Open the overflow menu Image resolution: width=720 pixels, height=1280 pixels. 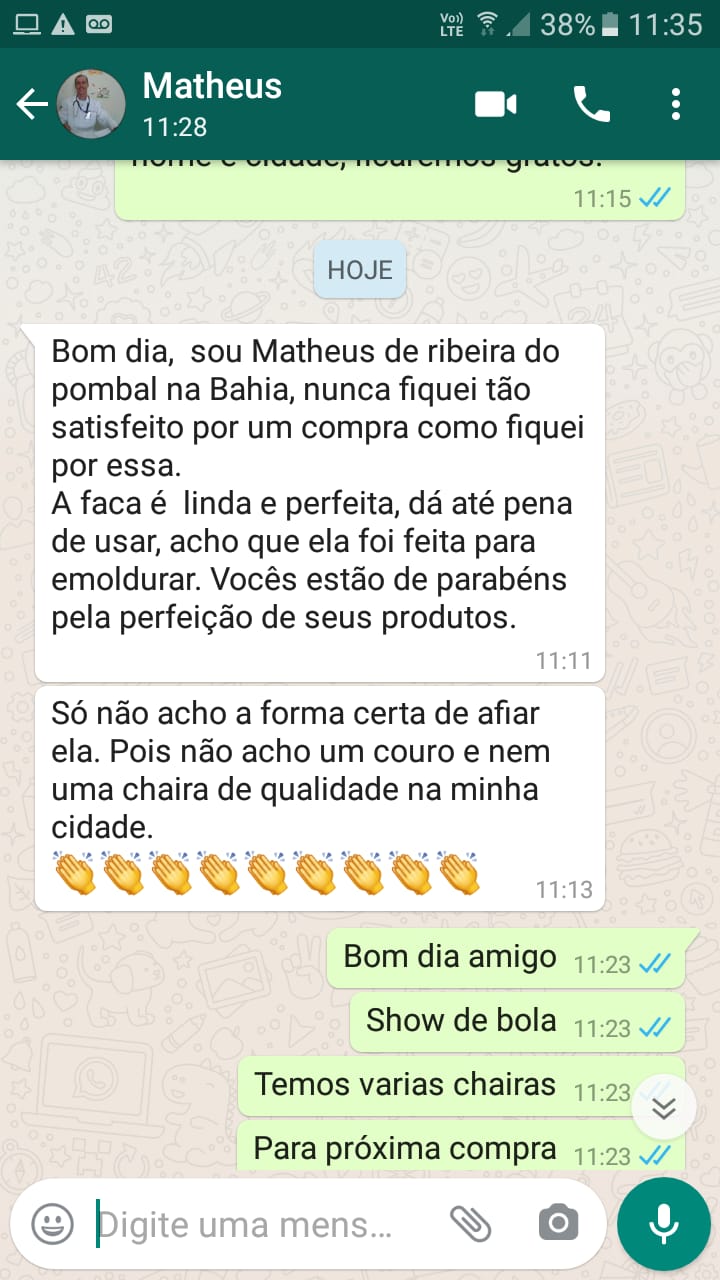(676, 104)
